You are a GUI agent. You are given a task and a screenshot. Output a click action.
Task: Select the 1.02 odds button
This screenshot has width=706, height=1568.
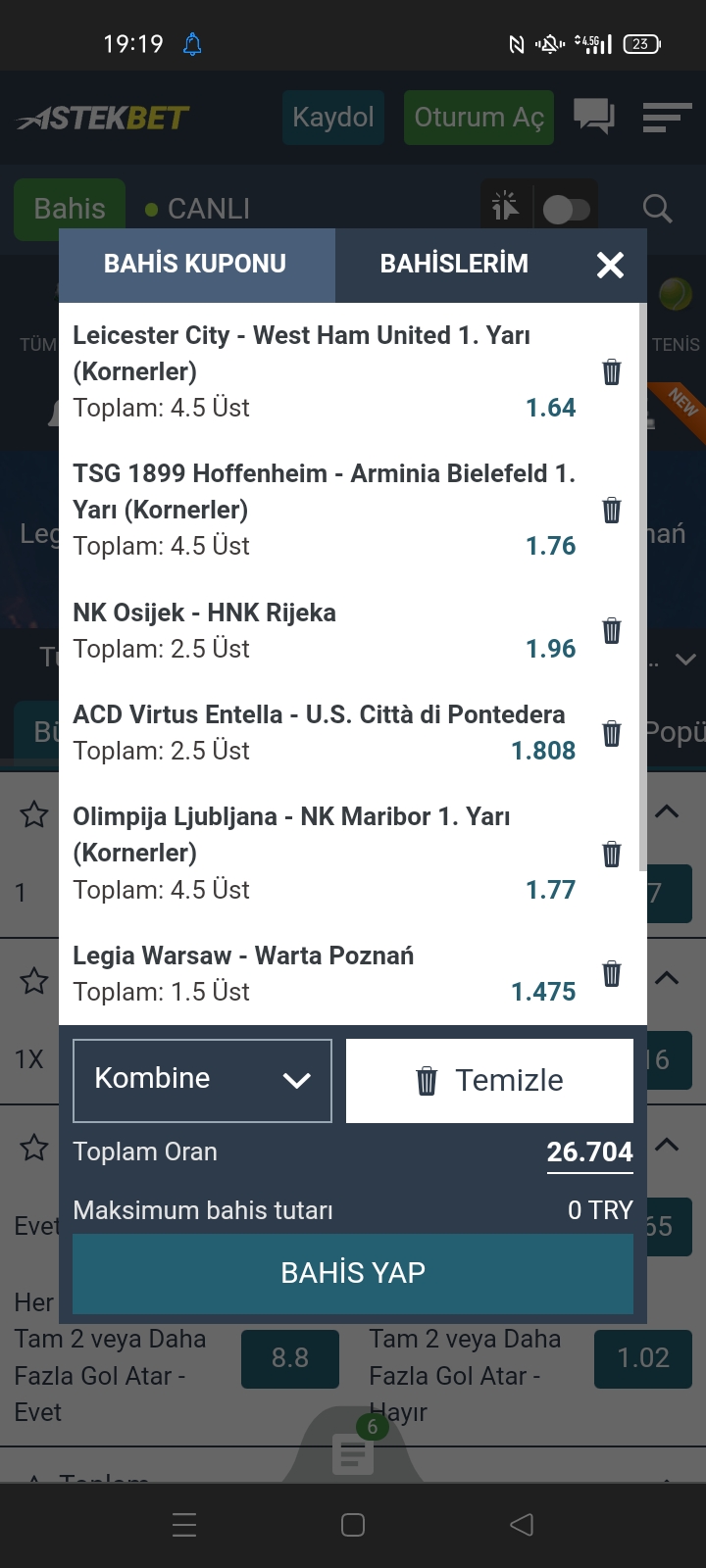click(x=643, y=1358)
